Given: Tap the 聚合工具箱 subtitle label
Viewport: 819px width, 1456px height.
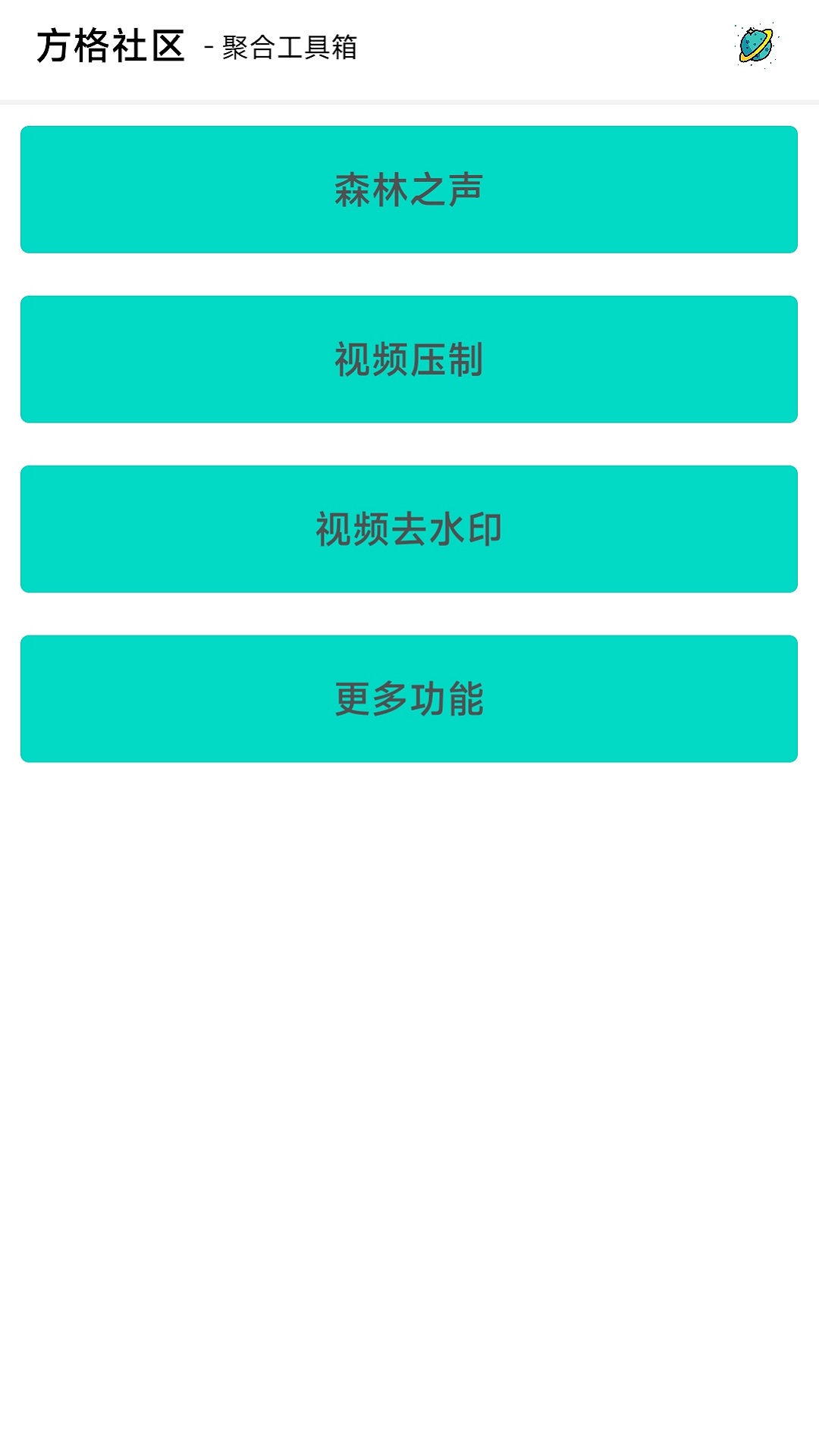Looking at the screenshot, I should point(290,47).
